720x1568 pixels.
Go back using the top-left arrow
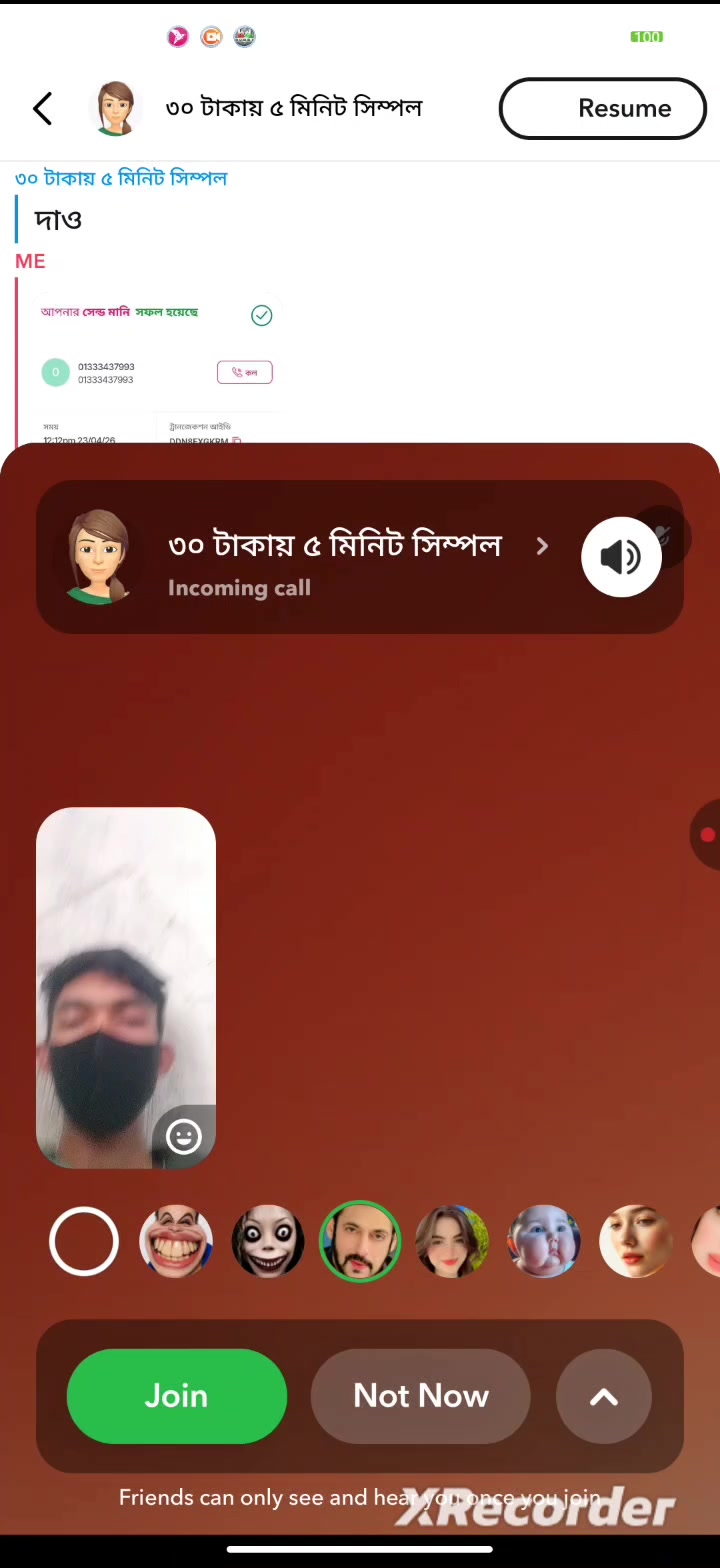click(42, 109)
